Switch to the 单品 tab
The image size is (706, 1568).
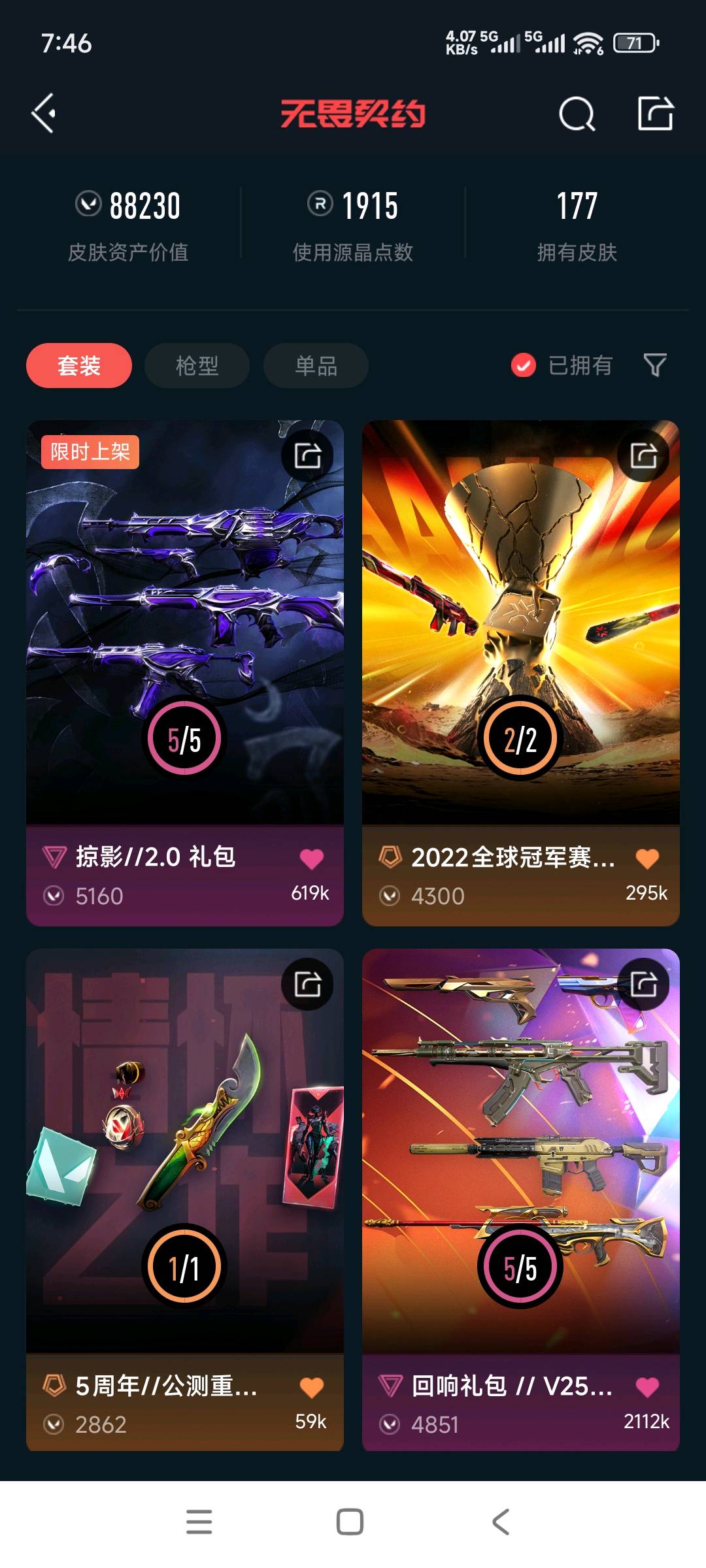coord(316,365)
